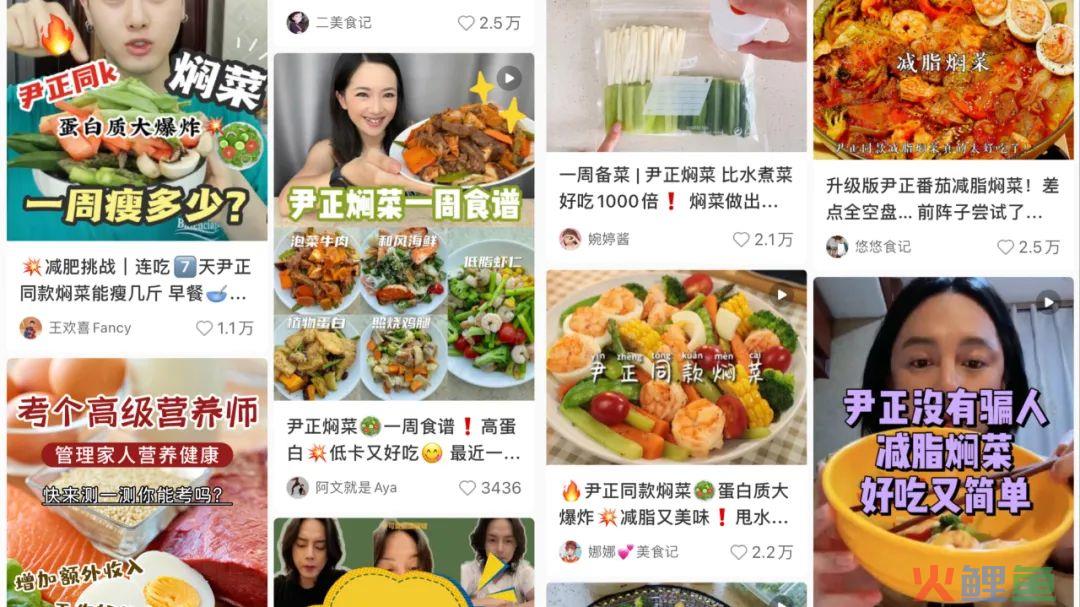Like 娜娜美食记's post with 2.2万 likes
The image size is (1080, 607).
click(x=739, y=552)
